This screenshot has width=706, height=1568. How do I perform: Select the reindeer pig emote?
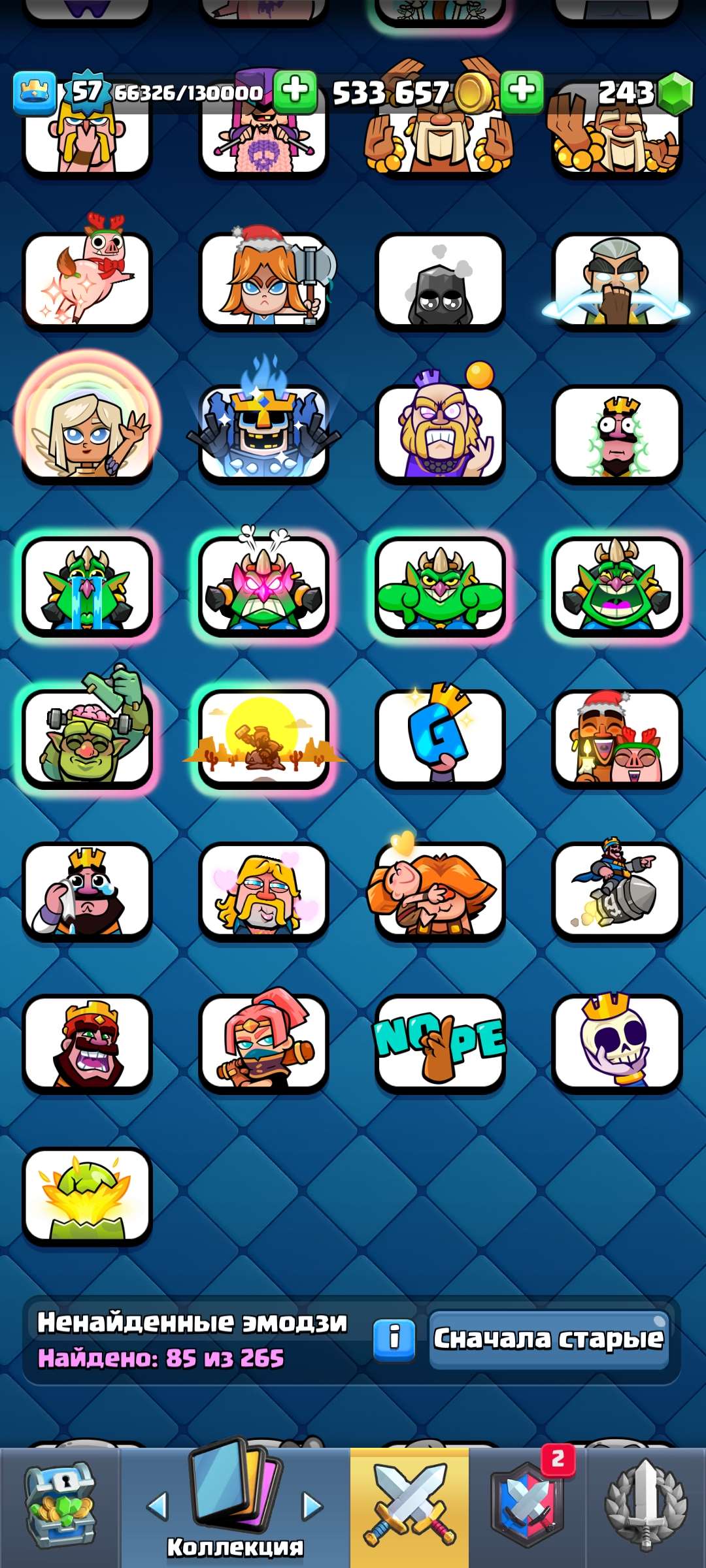pyautogui.click(x=87, y=282)
